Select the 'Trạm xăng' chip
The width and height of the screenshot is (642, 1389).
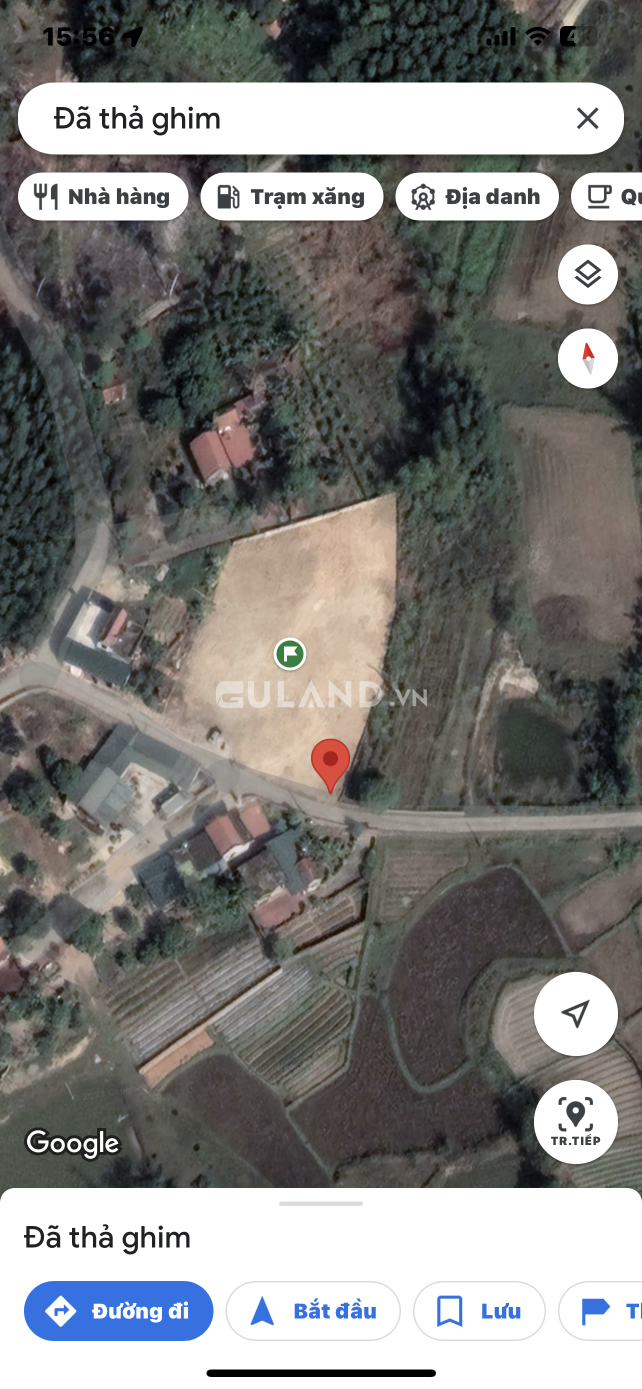(x=291, y=197)
